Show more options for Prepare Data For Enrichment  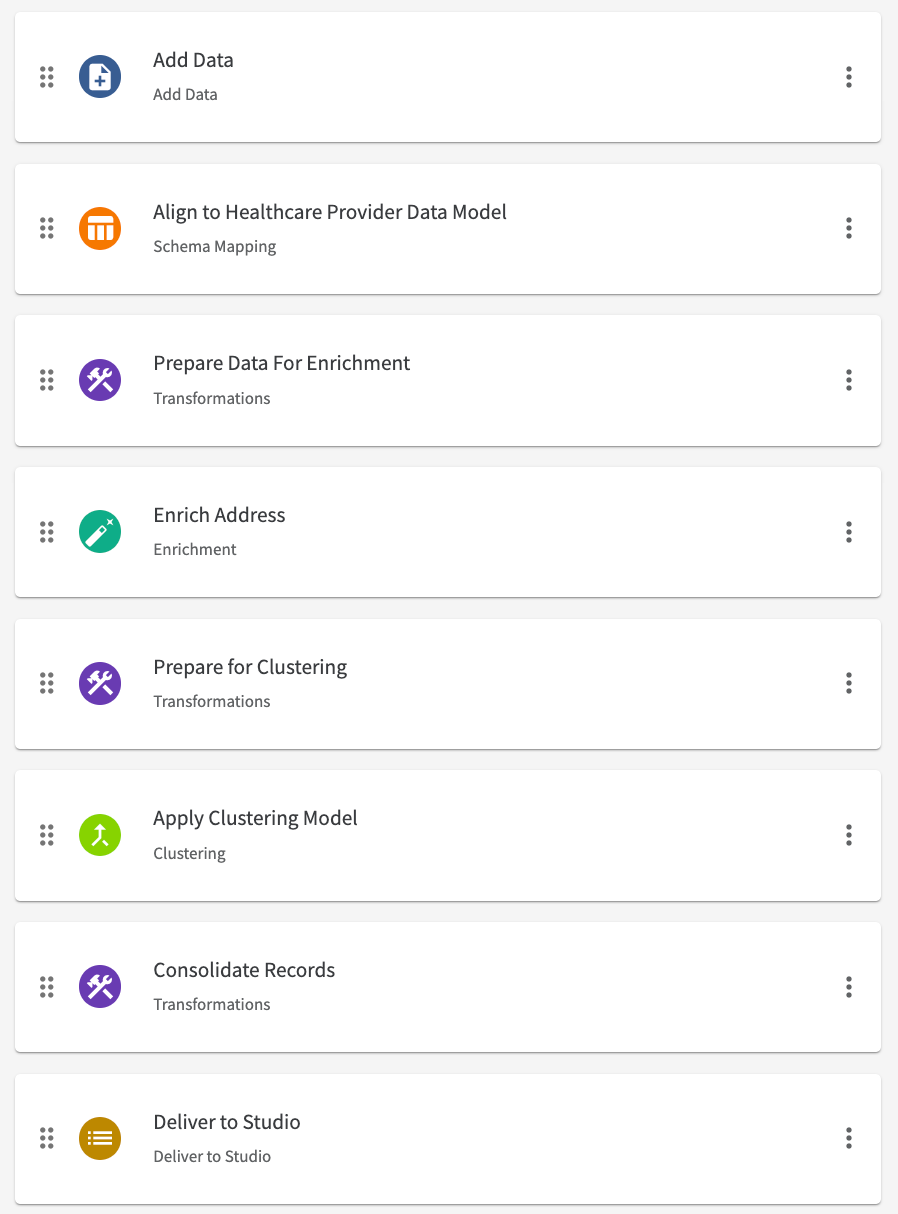(848, 380)
